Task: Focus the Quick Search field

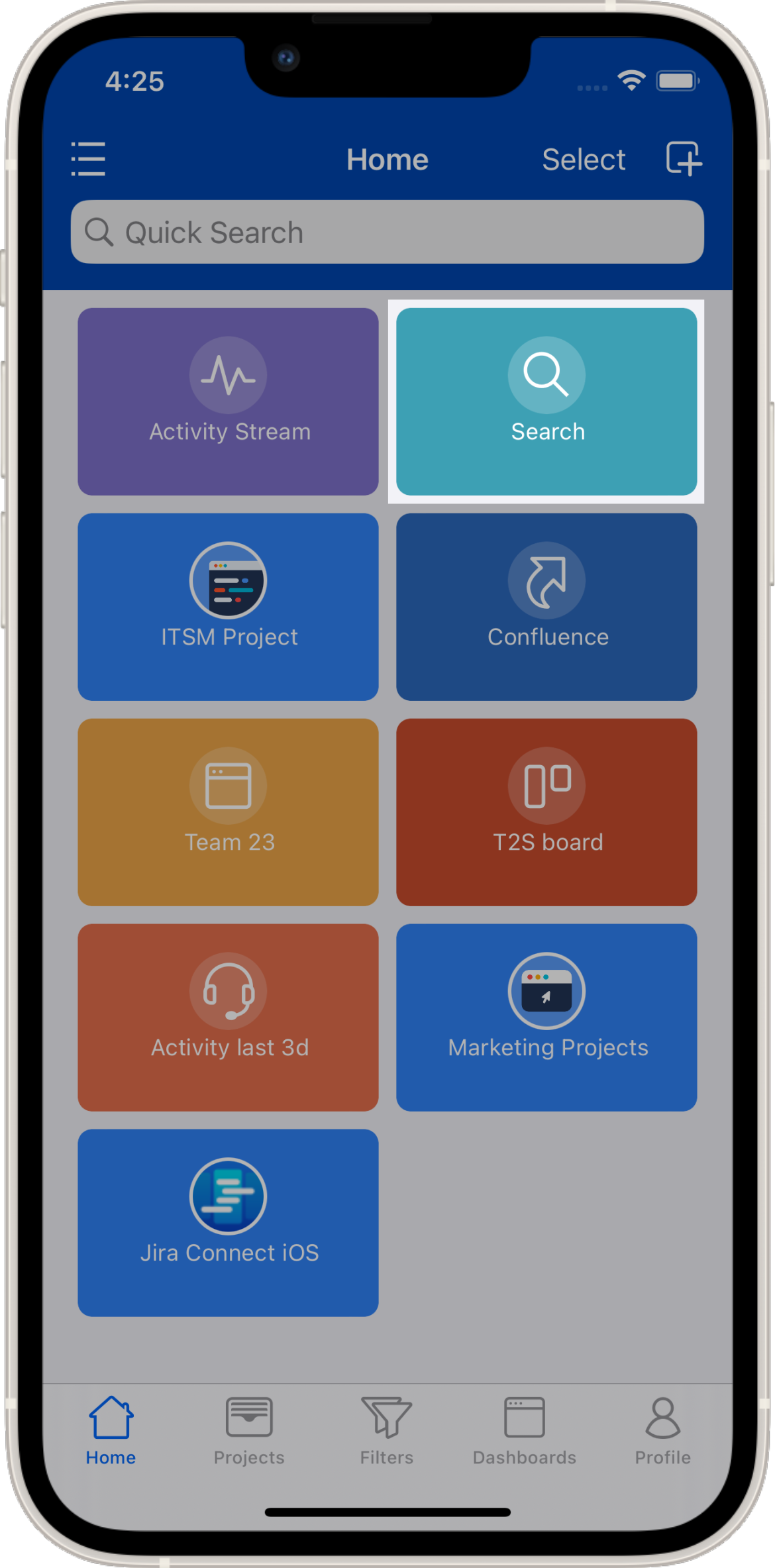Action: pyautogui.click(x=387, y=233)
